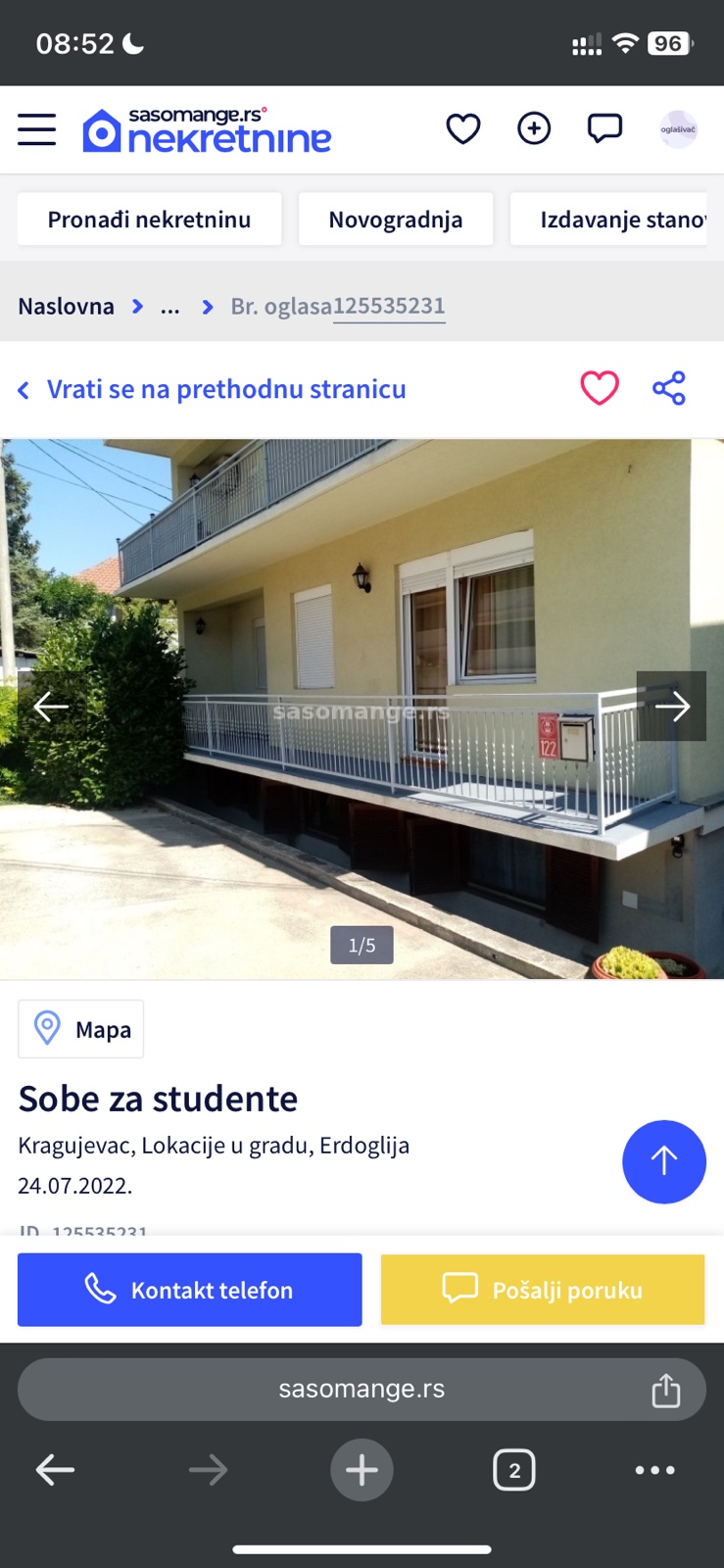Open messages via the chat bubble icon
Viewport: 724px width, 1568px height.
(604, 127)
